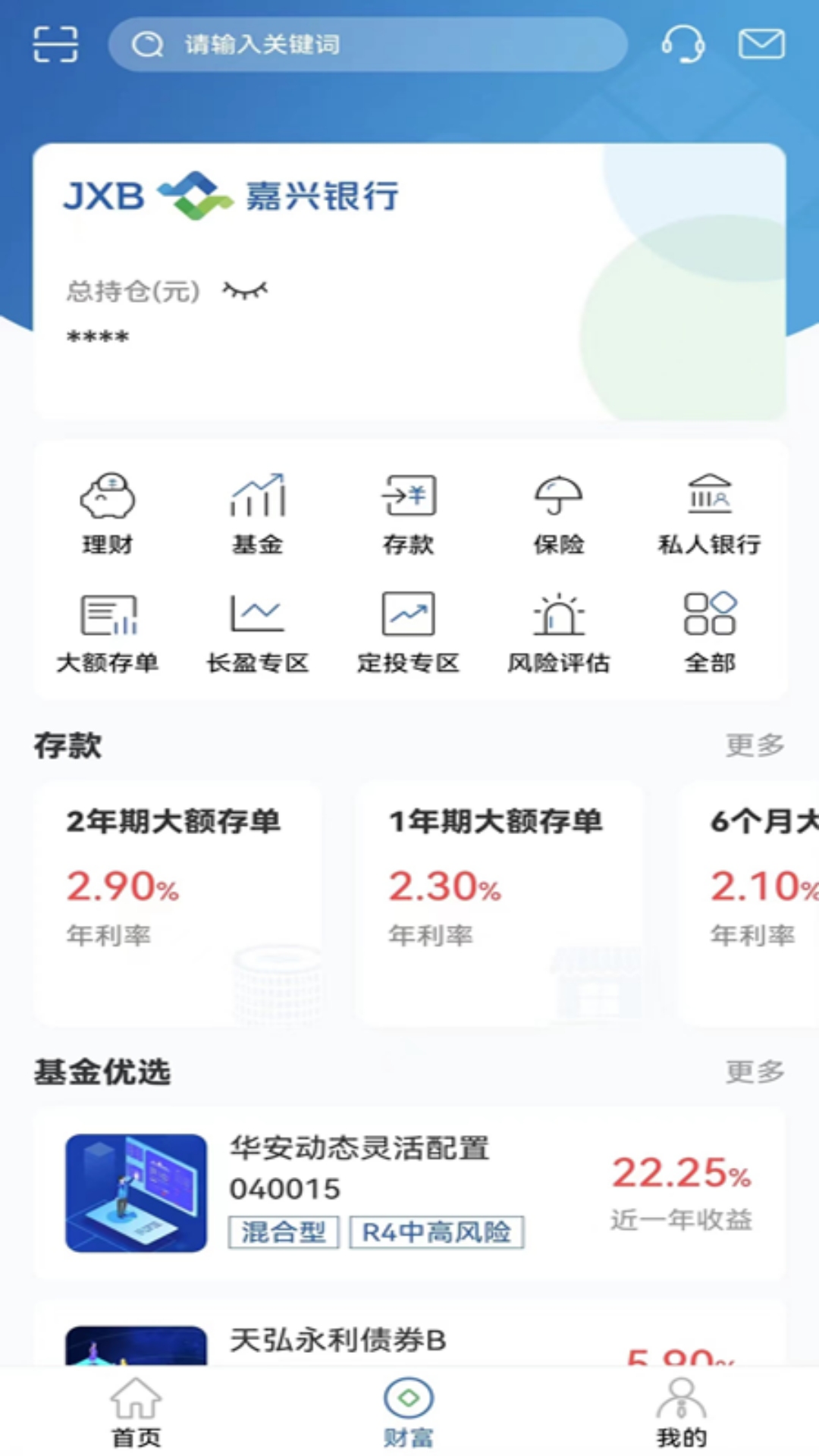The height and width of the screenshot is (1456, 819).
Task: View fund 华安动态灵活配置 040015
Action: tap(409, 1193)
